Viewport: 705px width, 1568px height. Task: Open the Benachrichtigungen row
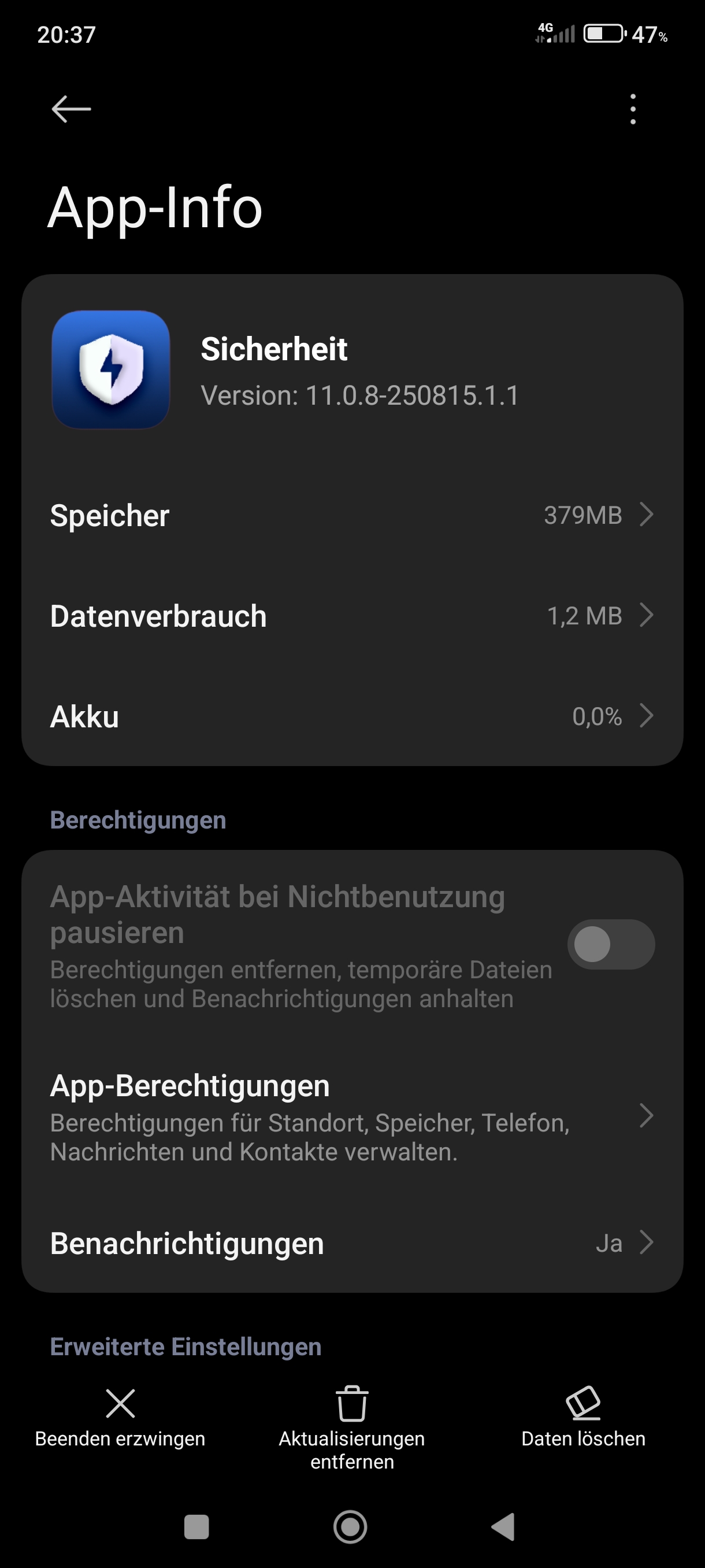pyautogui.click(x=351, y=1243)
